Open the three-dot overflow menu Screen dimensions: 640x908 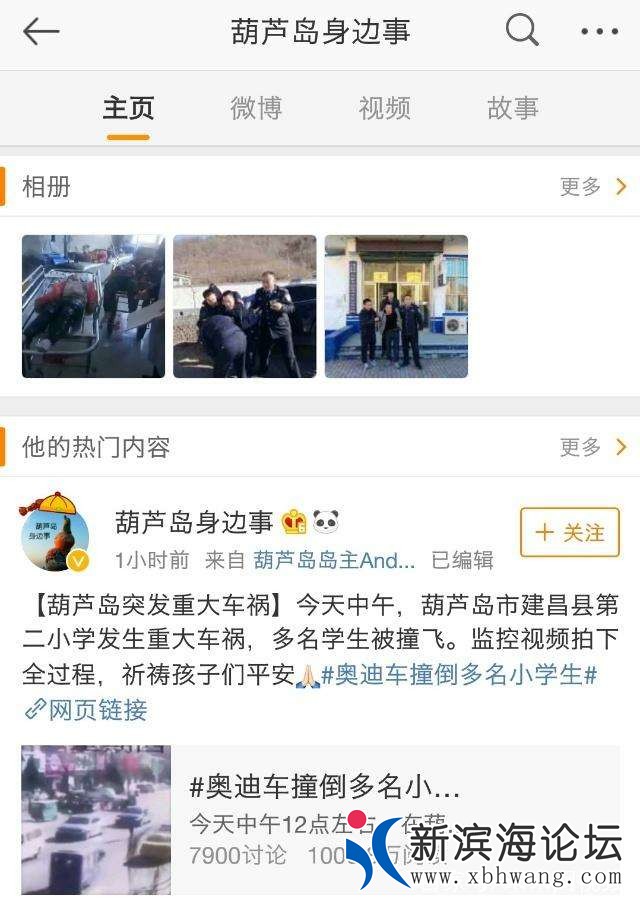click(x=599, y=32)
